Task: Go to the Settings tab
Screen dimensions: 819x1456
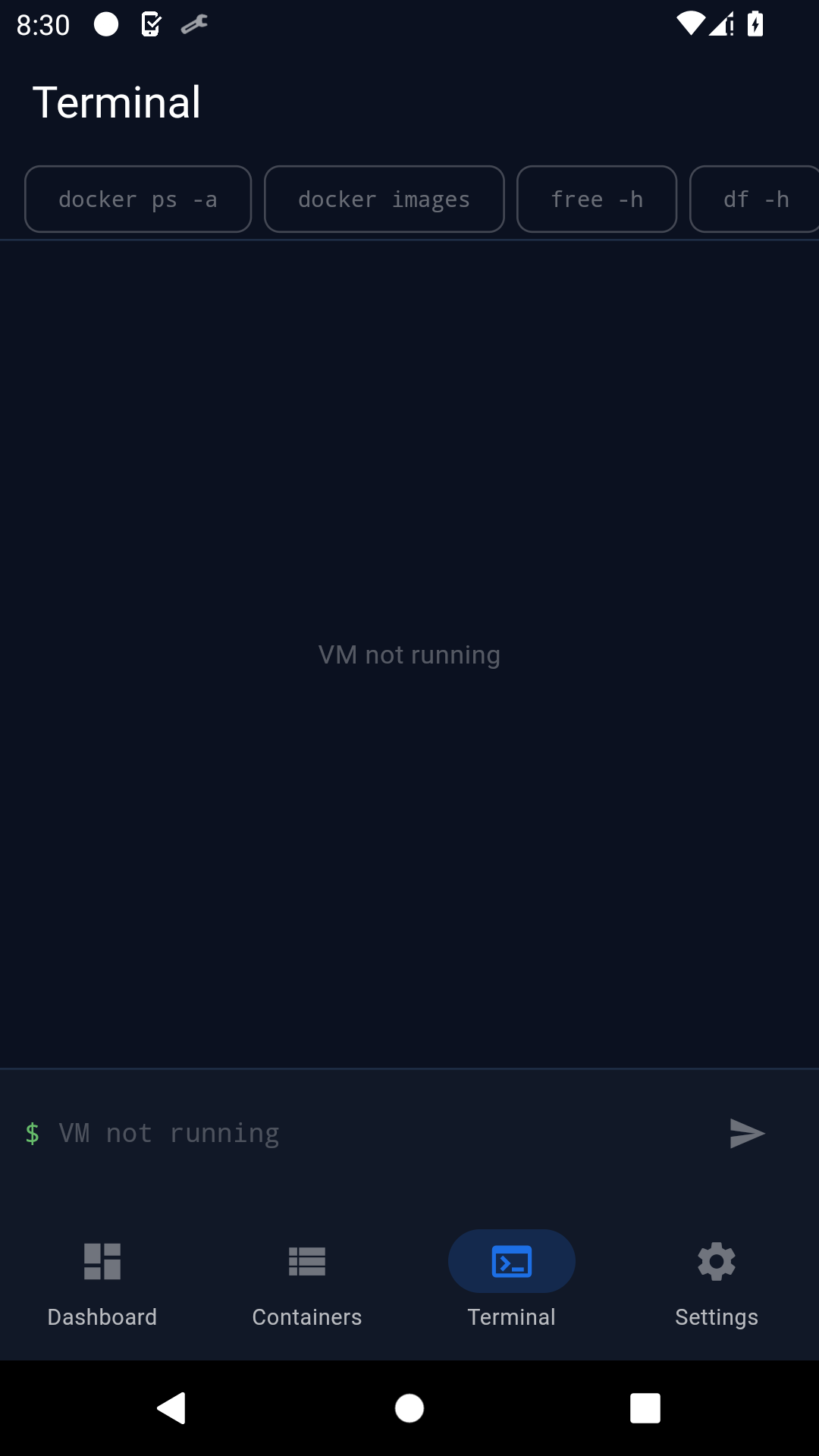Action: pyautogui.click(x=717, y=1282)
